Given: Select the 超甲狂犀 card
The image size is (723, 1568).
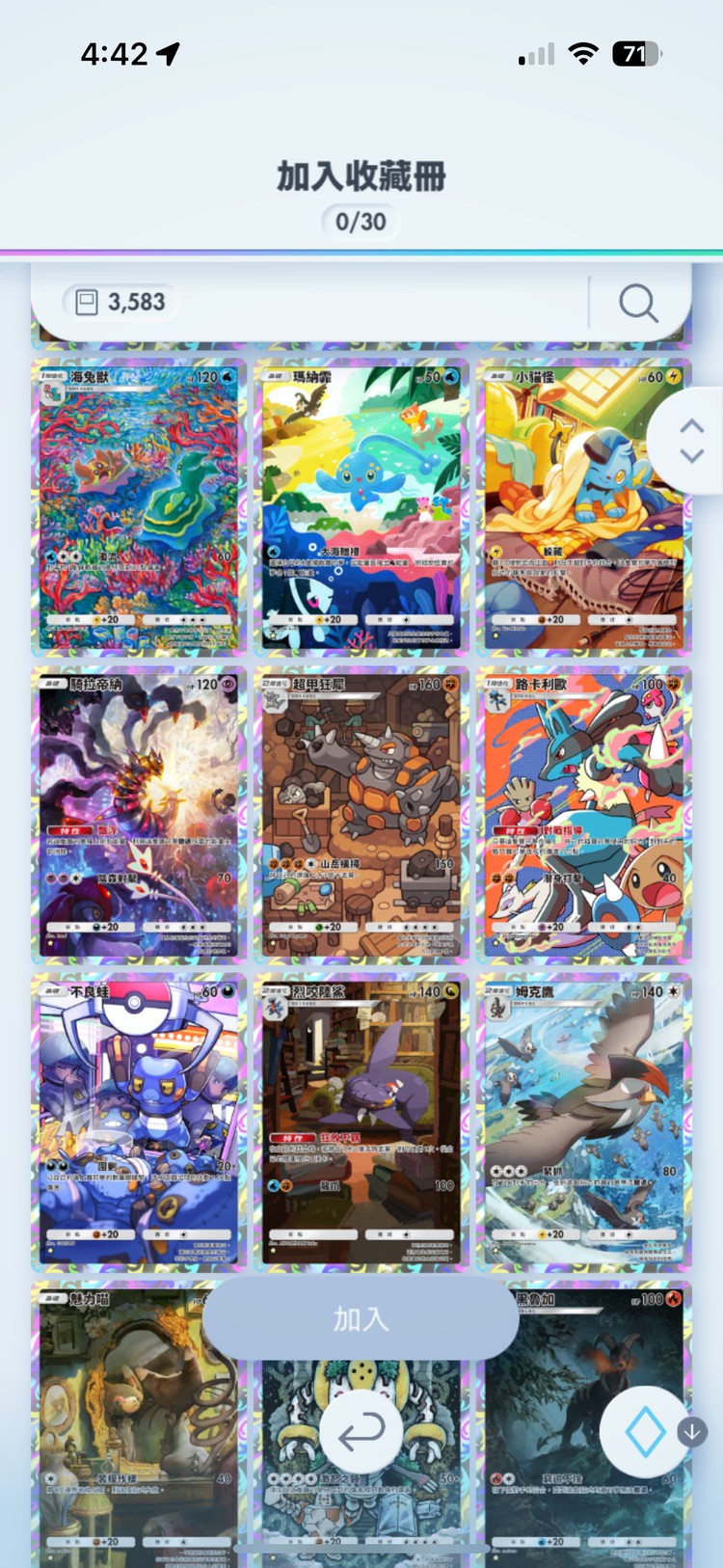Looking at the screenshot, I should [361, 815].
